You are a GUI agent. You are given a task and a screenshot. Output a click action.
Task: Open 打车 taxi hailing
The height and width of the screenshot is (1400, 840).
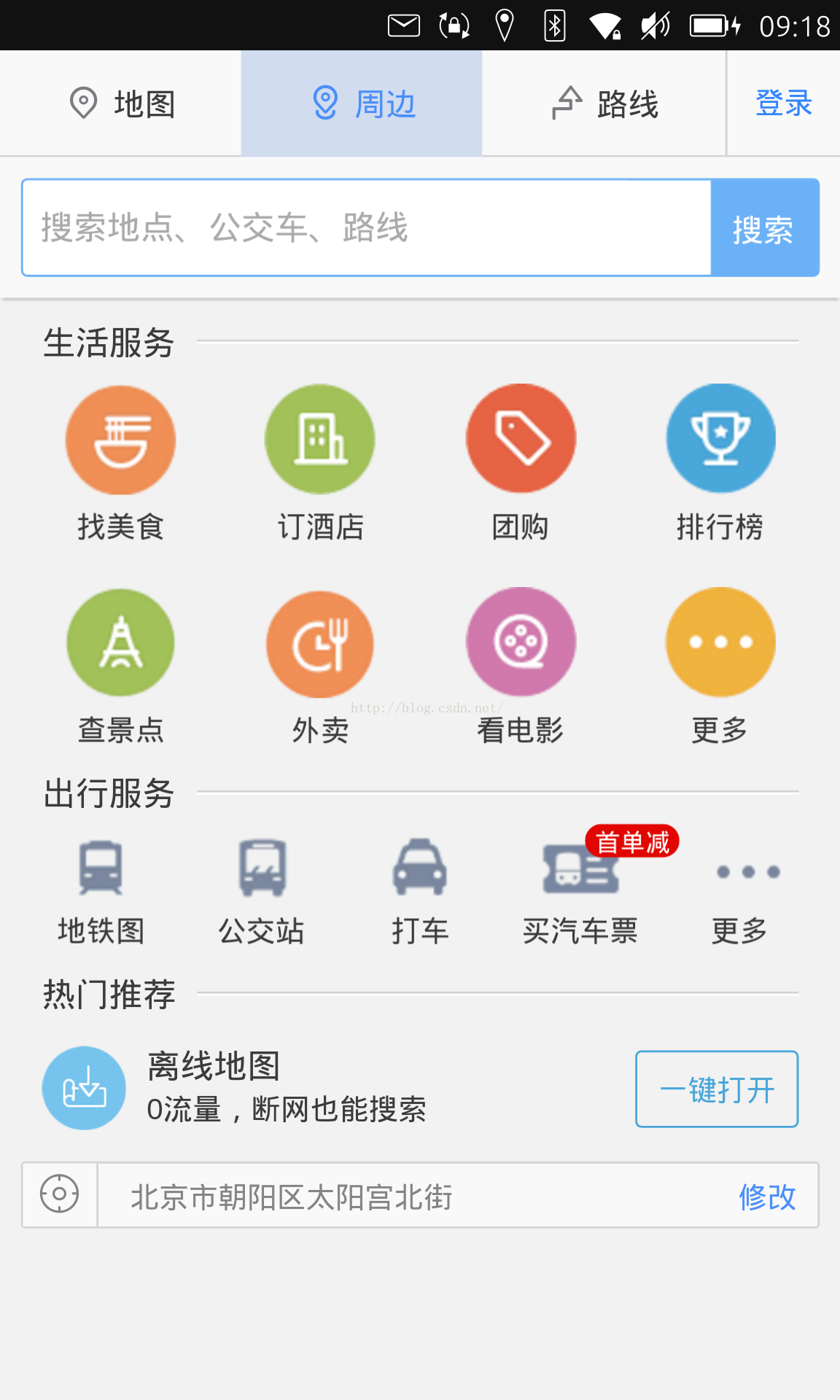point(420,892)
